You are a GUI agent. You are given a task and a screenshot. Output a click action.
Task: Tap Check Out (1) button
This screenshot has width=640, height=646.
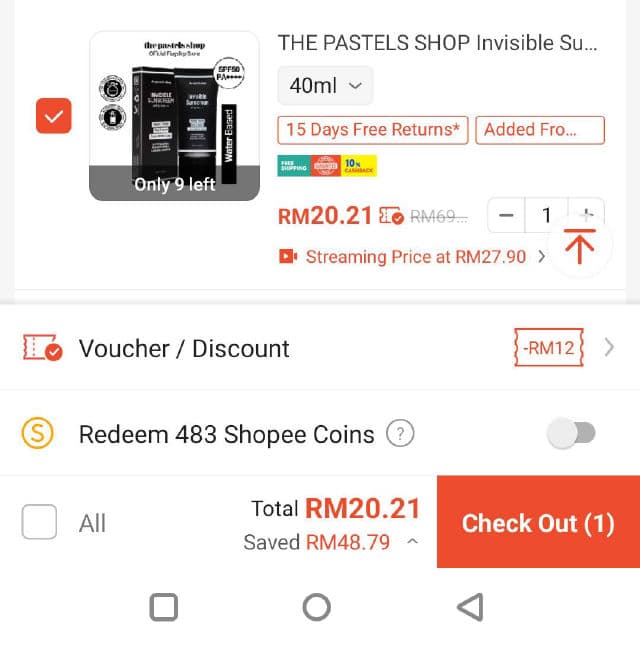coord(538,523)
